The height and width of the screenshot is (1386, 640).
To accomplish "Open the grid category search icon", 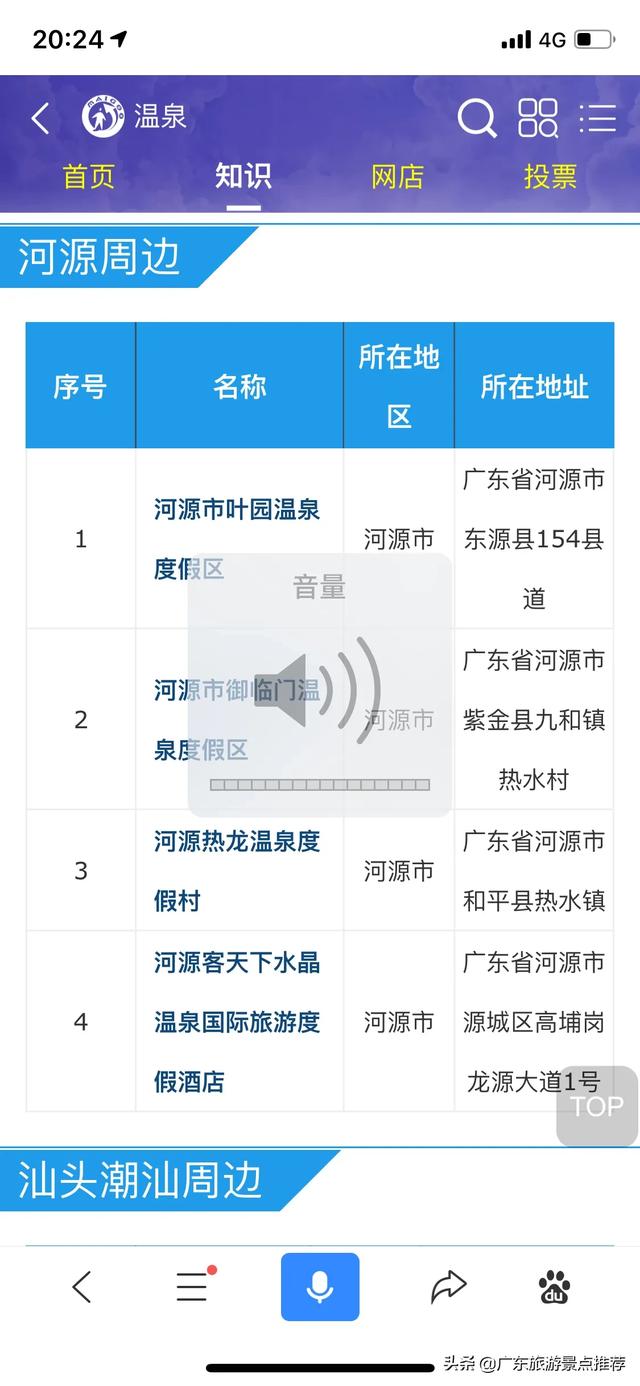I will click(538, 118).
